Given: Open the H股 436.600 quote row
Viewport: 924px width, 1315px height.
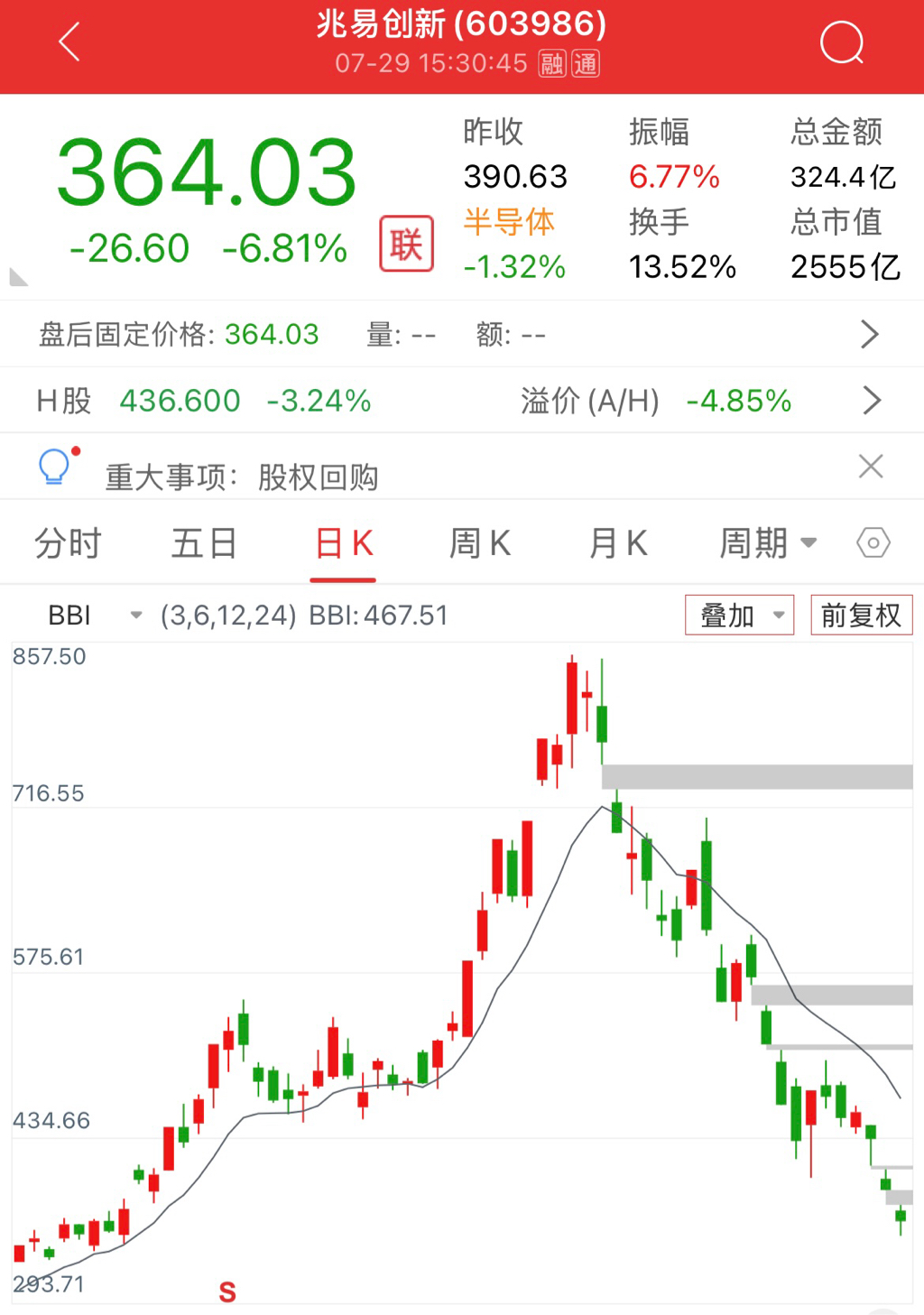Looking at the screenshot, I should tap(462, 400).
